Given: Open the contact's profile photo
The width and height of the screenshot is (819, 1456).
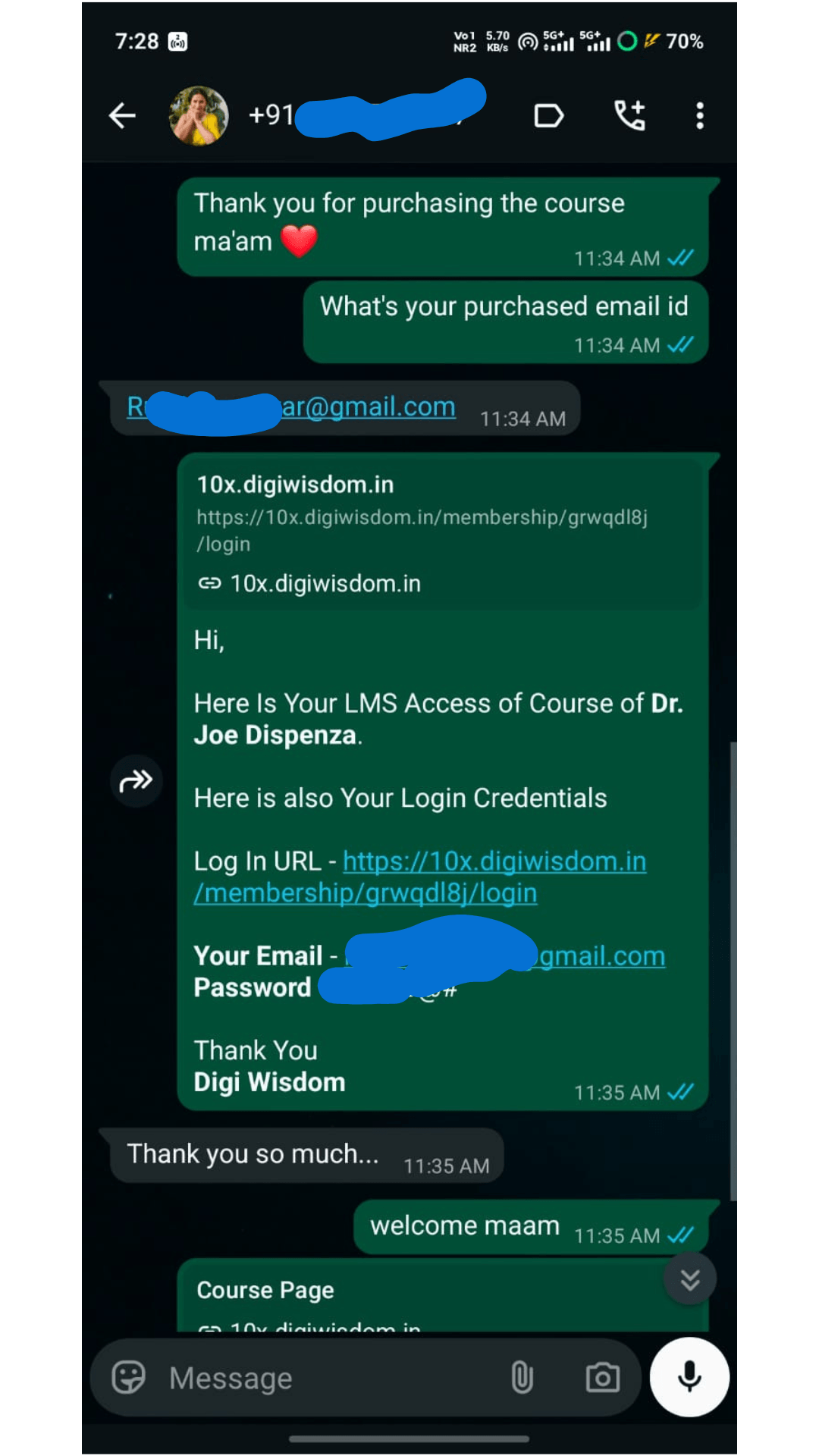Looking at the screenshot, I should (199, 116).
